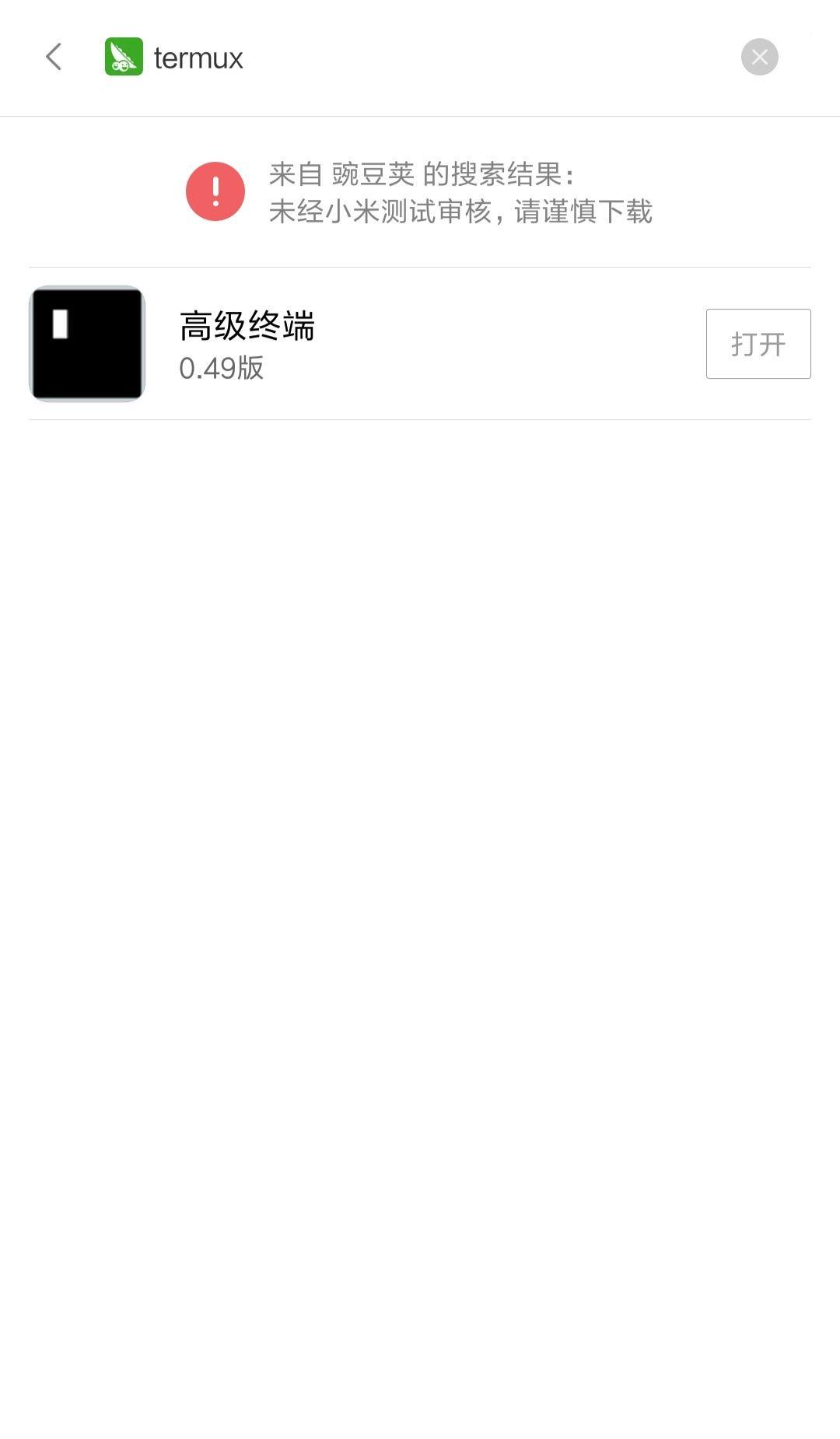Viewport: 840px width, 1439px height.
Task: Tap the 打开 button to launch 高级终端
Action: tap(757, 342)
